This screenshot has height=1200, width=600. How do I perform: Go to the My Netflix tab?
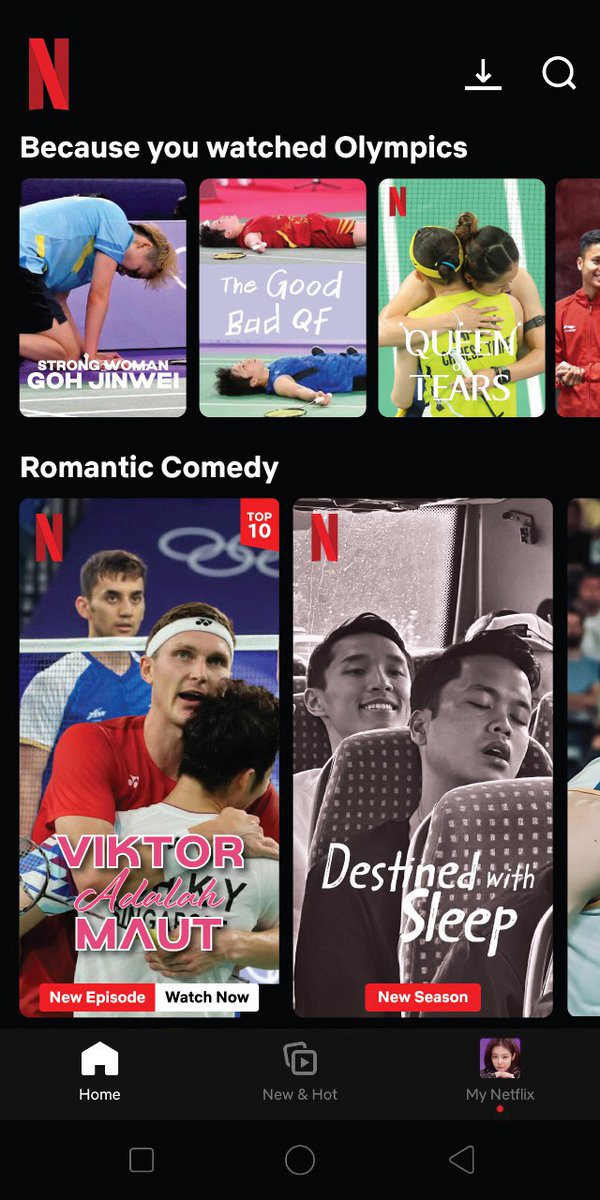[500, 1071]
